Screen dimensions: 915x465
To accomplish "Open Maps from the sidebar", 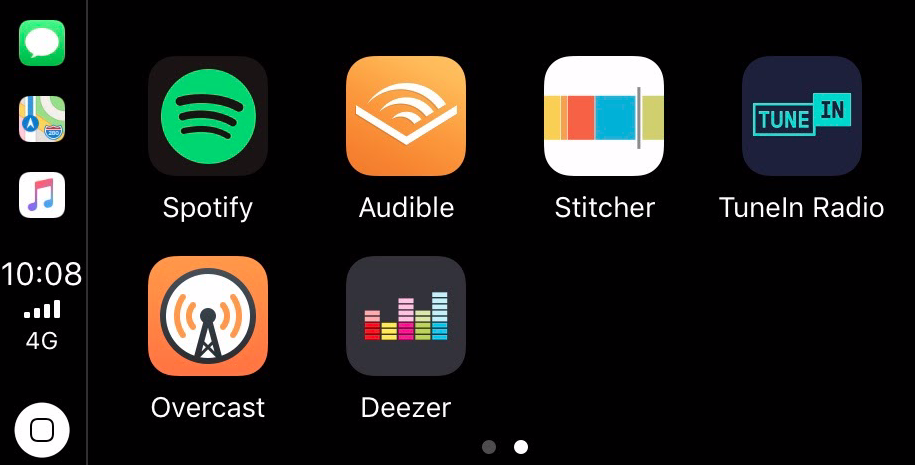I will (x=42, y=119).
